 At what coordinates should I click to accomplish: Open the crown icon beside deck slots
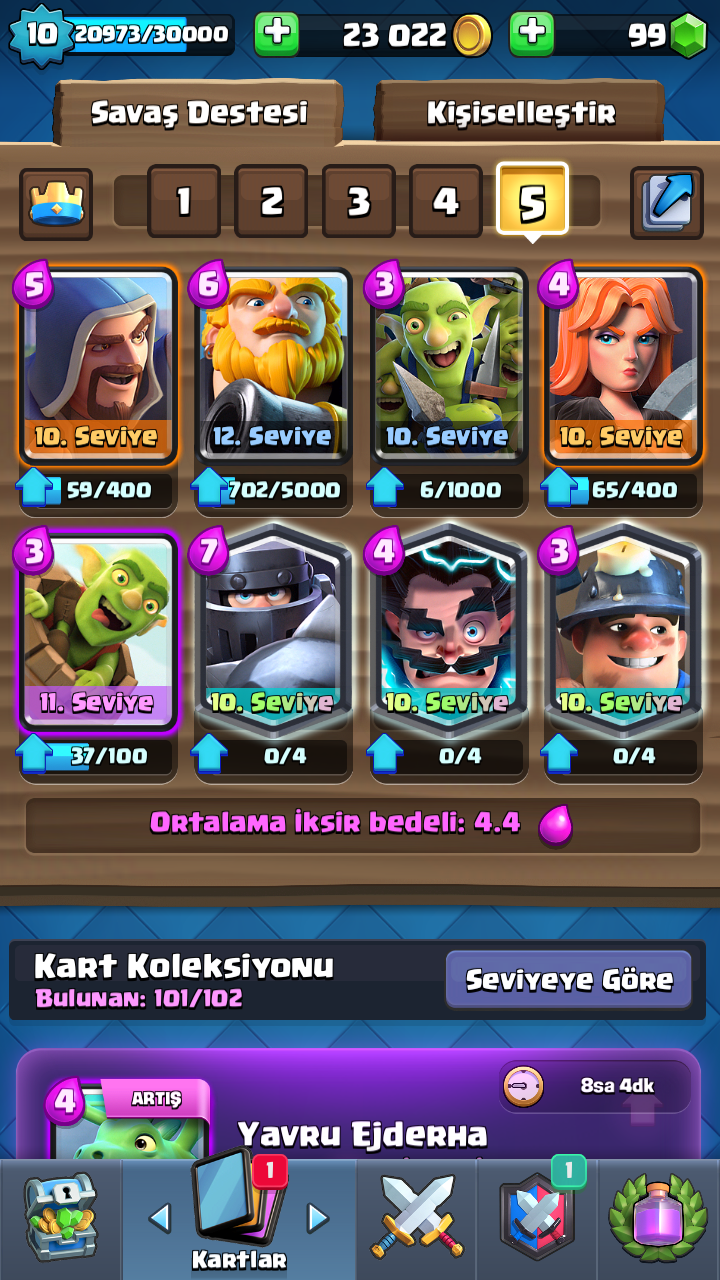click(x=56, y=203)
